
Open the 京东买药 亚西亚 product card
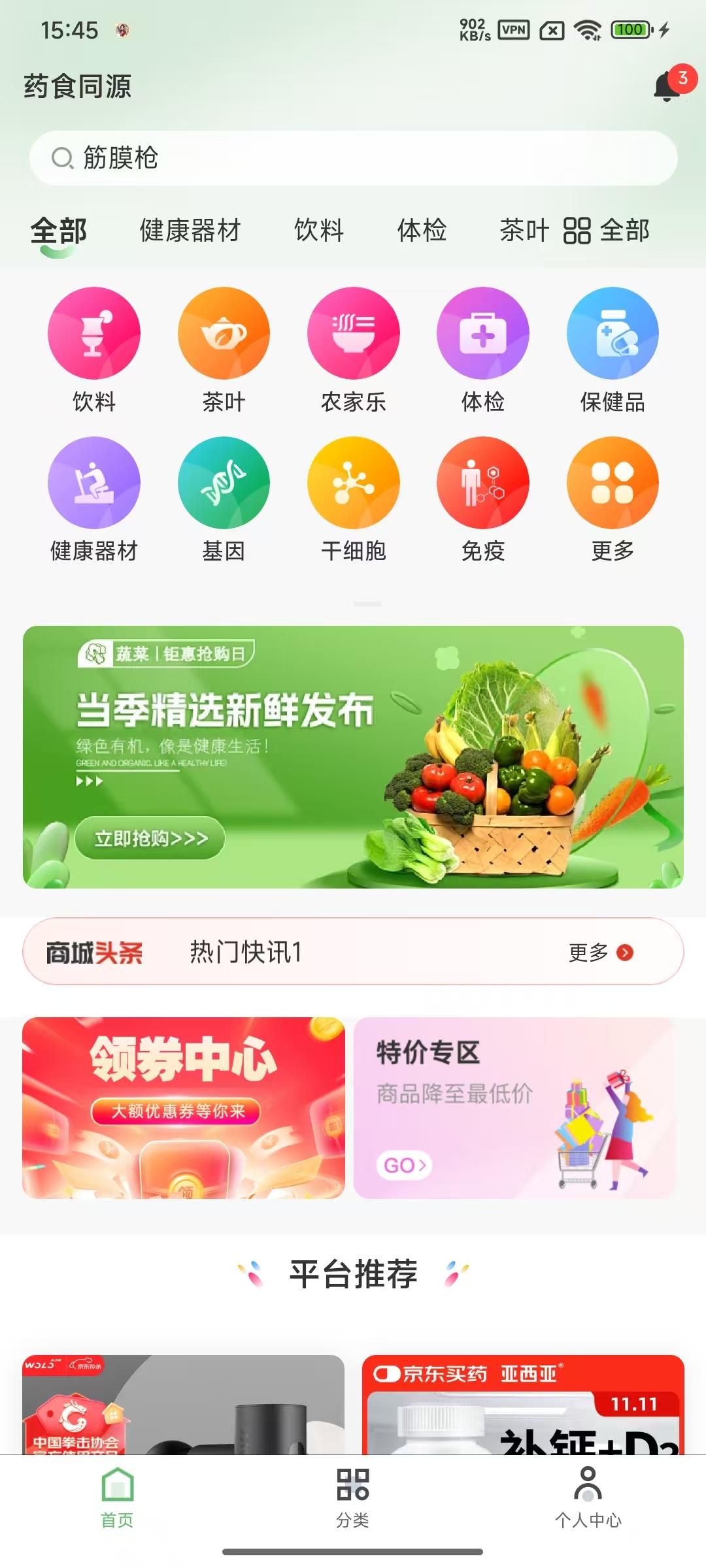pos(523,1405)
